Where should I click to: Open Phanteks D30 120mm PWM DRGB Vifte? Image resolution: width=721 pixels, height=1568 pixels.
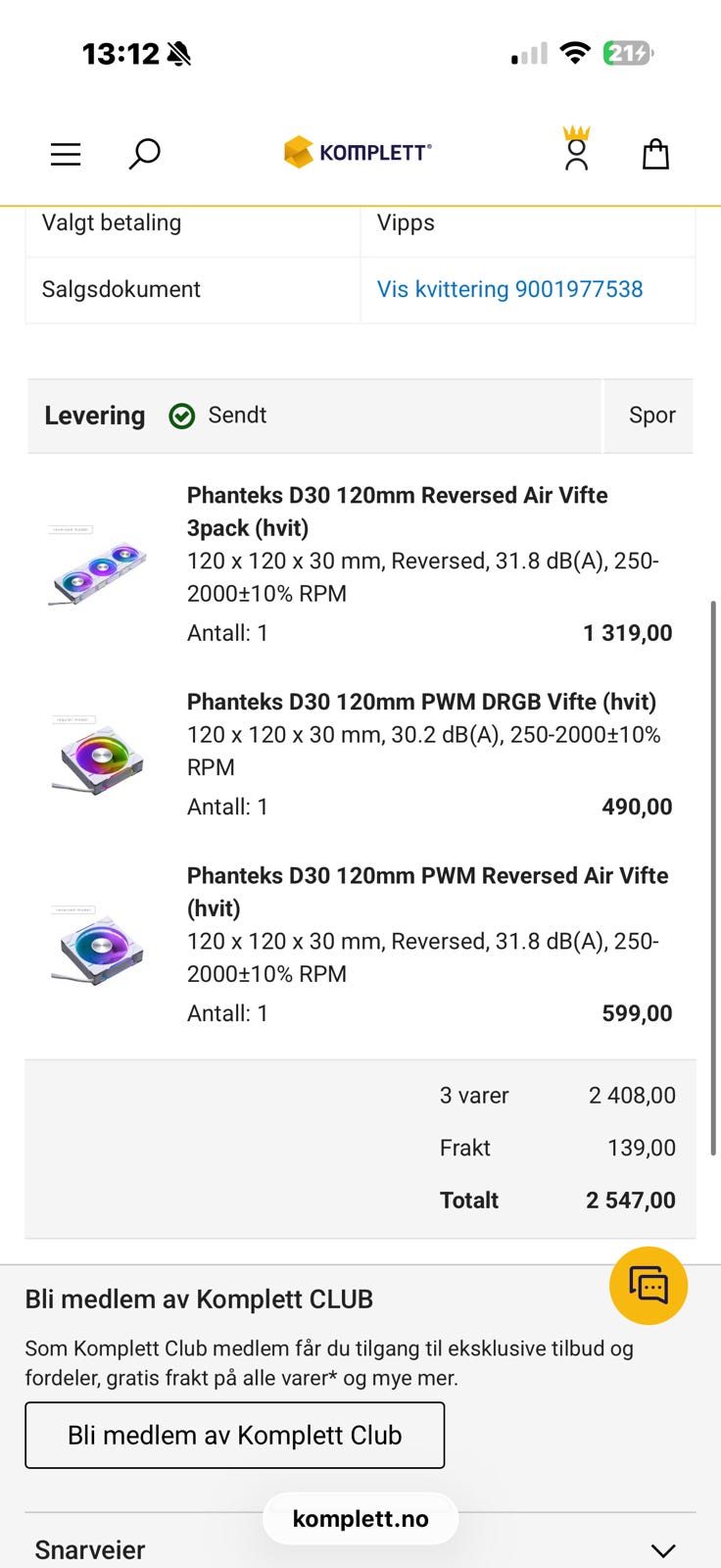coord(421,702)
